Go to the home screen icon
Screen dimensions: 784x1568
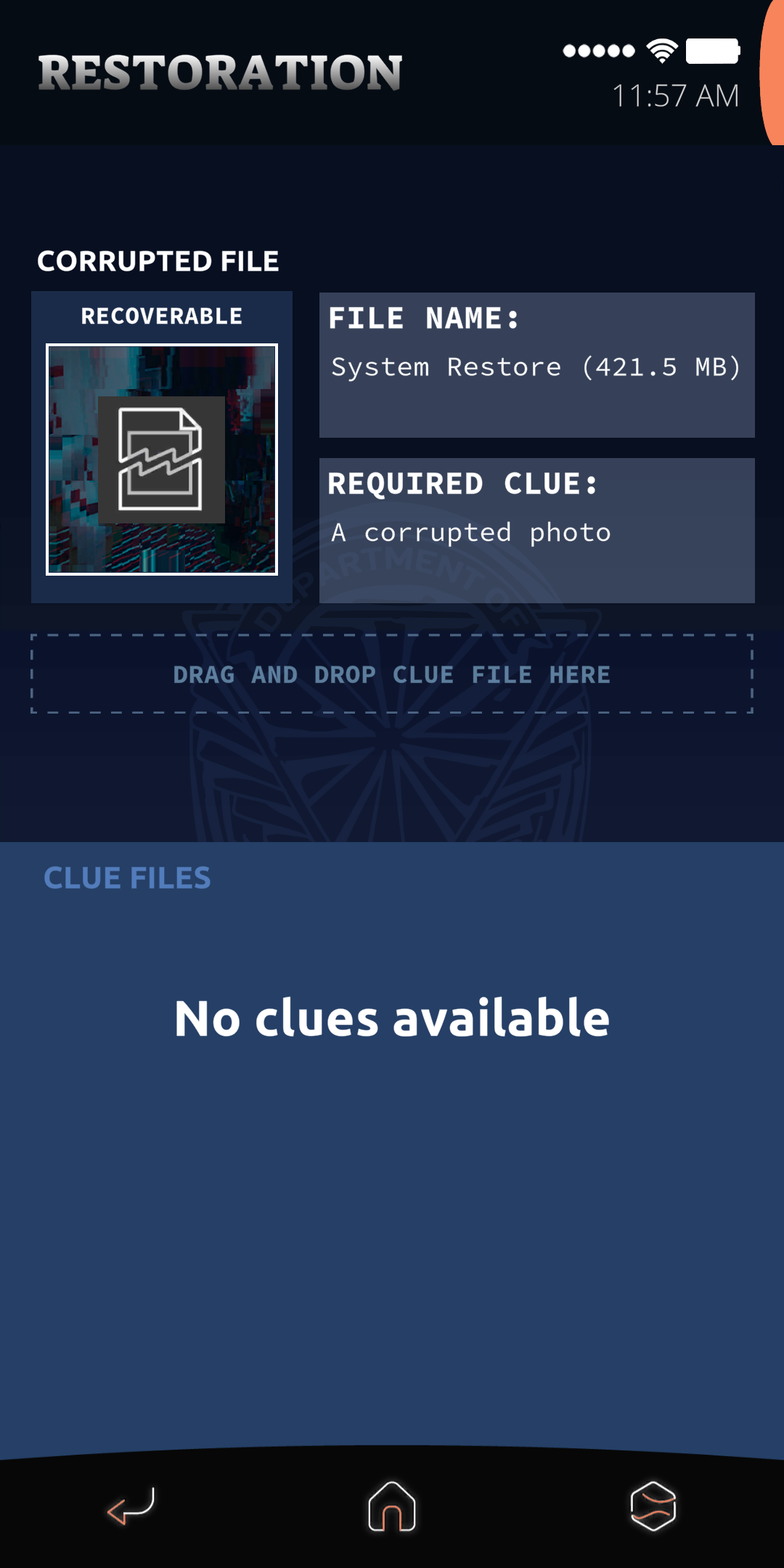[392, 1506]
